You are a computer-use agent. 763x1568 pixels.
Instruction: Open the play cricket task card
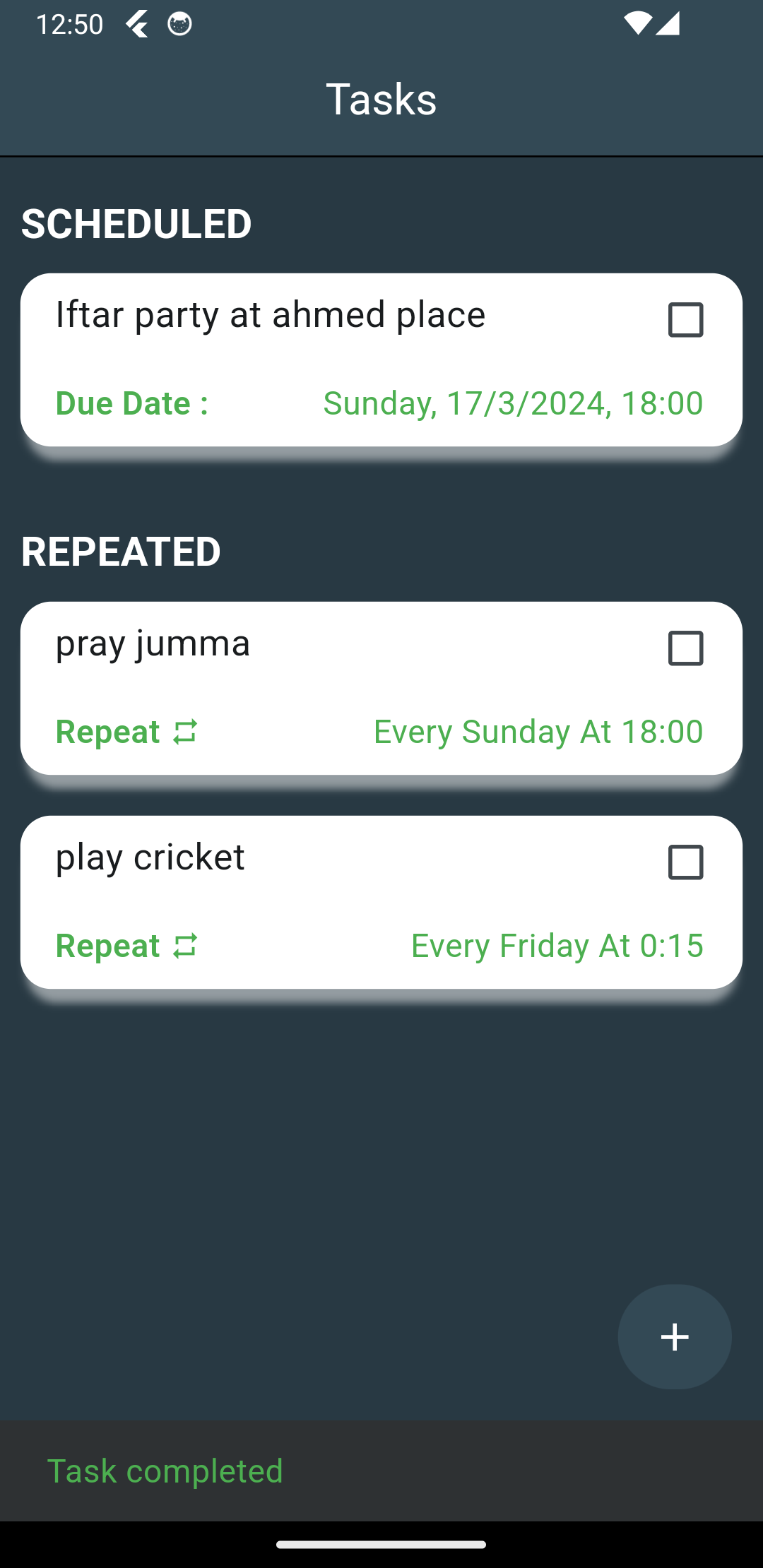click(381, 903)
